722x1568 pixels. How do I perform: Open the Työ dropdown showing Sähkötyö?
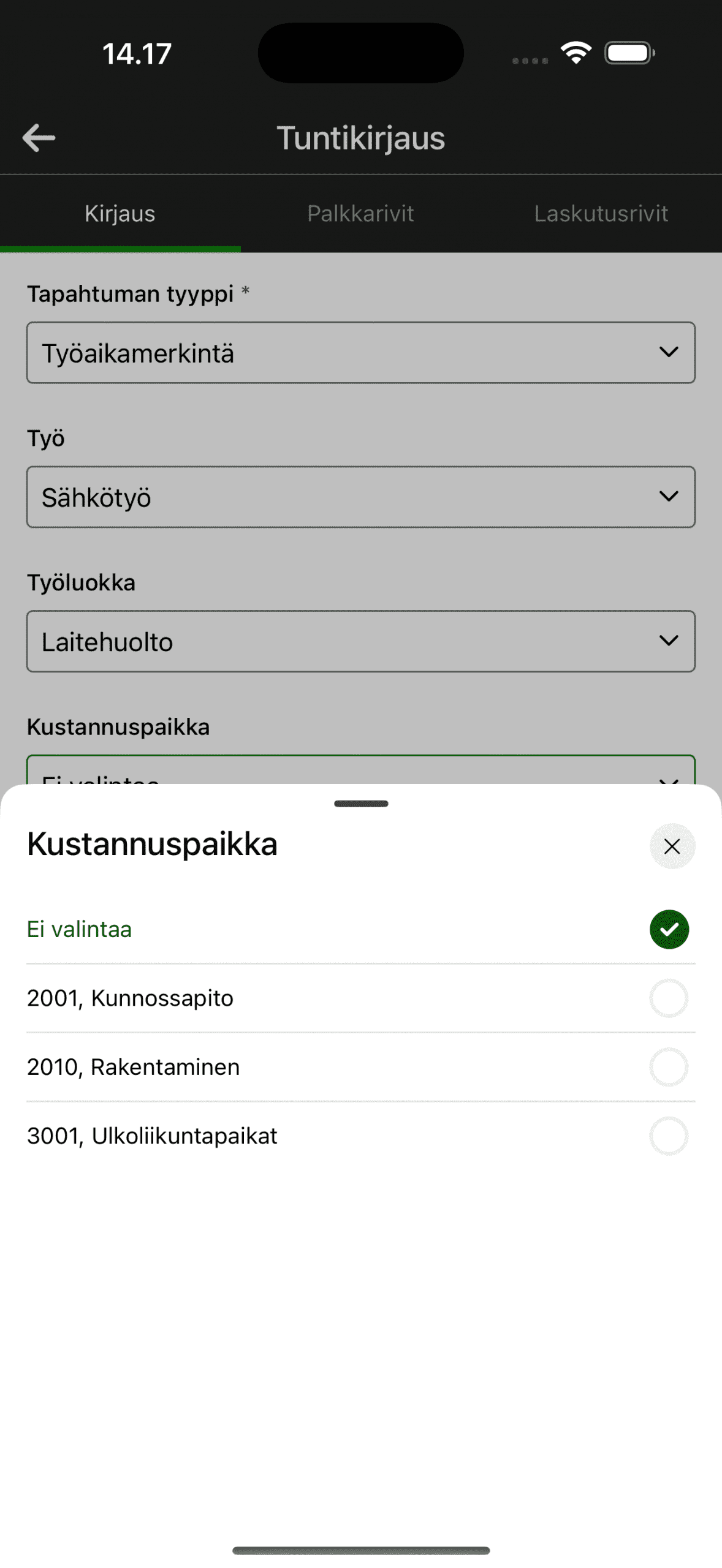point(360,497)
